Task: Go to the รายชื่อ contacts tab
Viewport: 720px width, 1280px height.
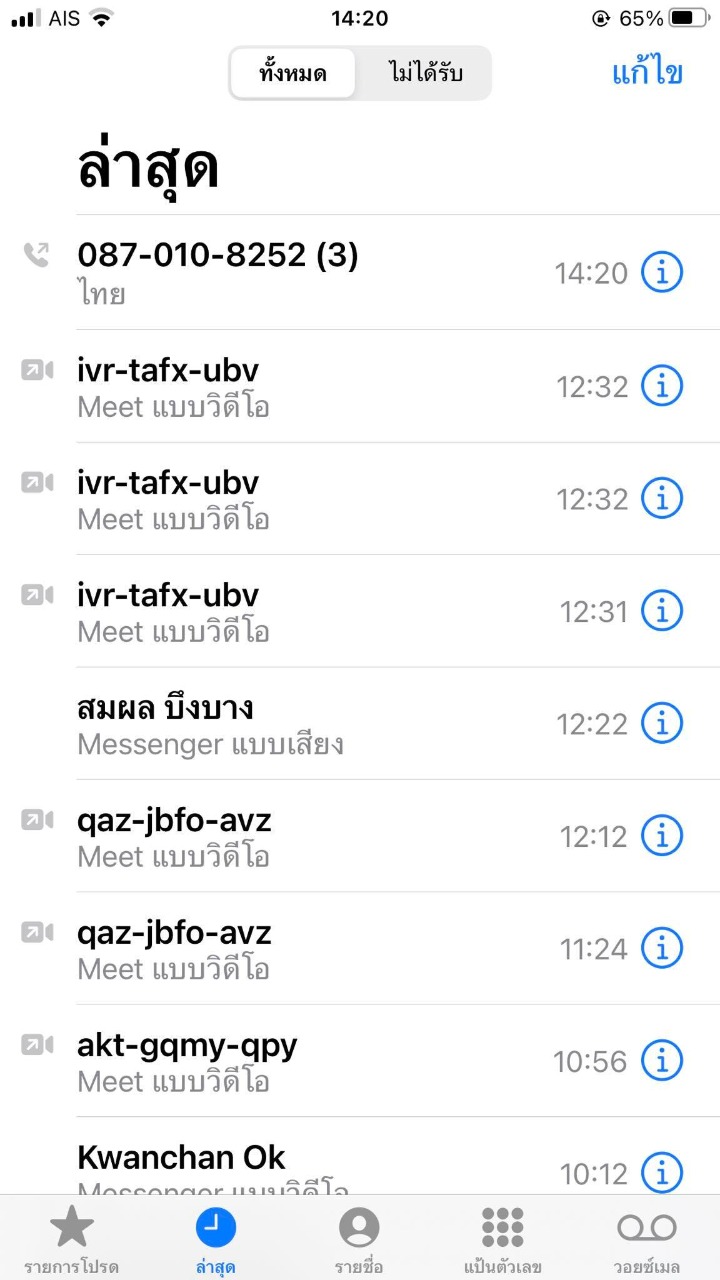Action: pyautogui.click(x=359, y=1238)
